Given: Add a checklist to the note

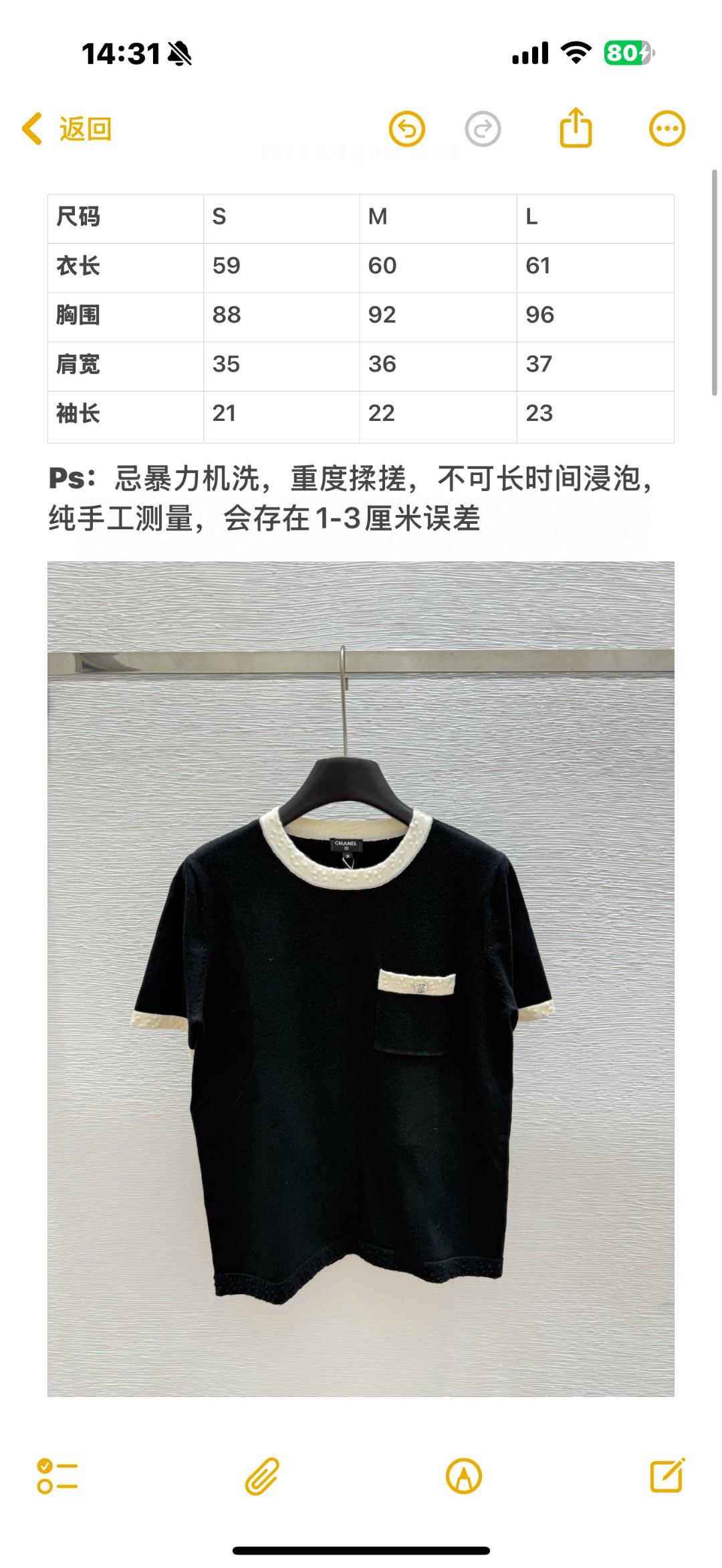Looking at the screenshot, I should [57, 1476].
